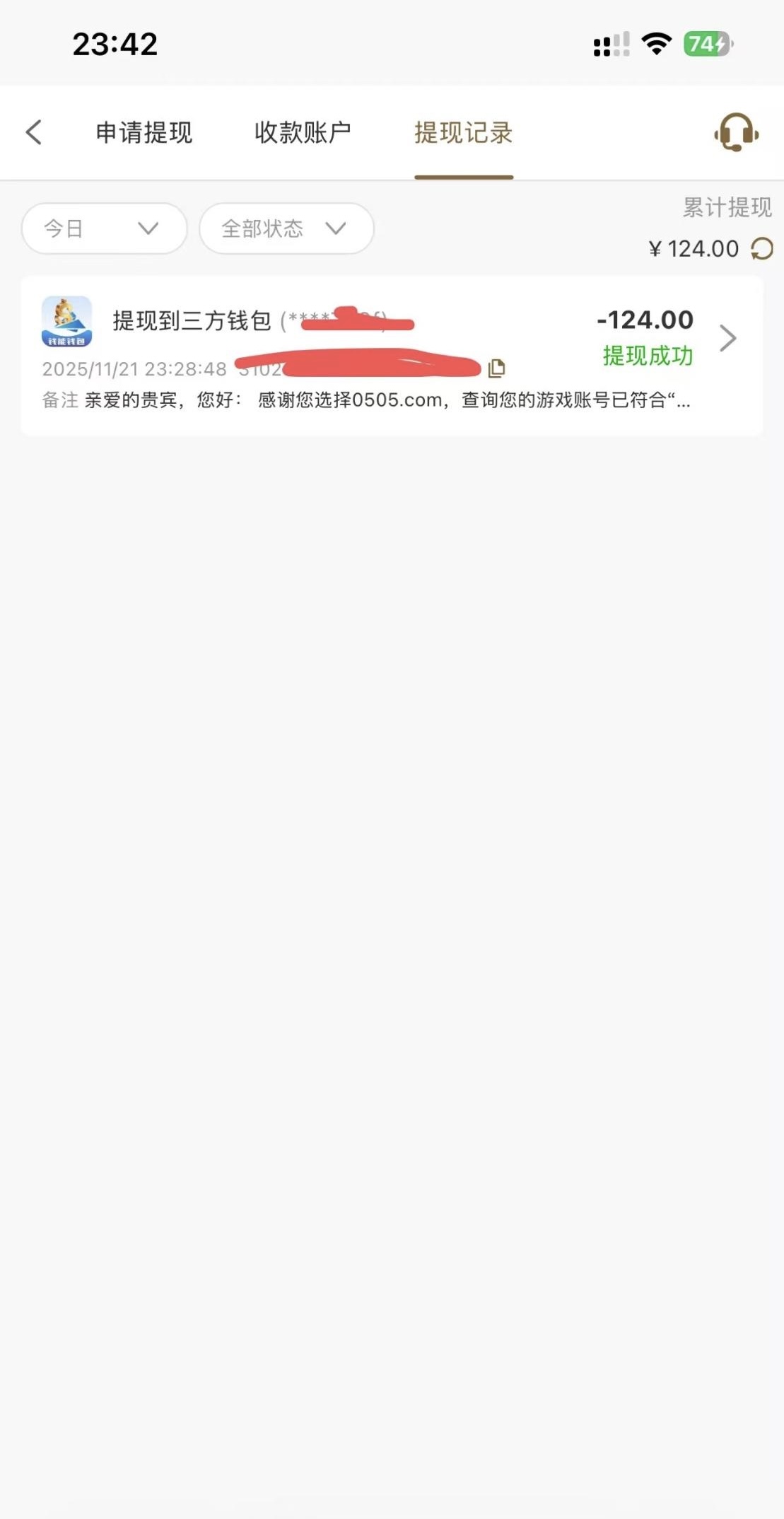
Task: Expand the 今日 date filter dropdown
Action: [104, 228]
